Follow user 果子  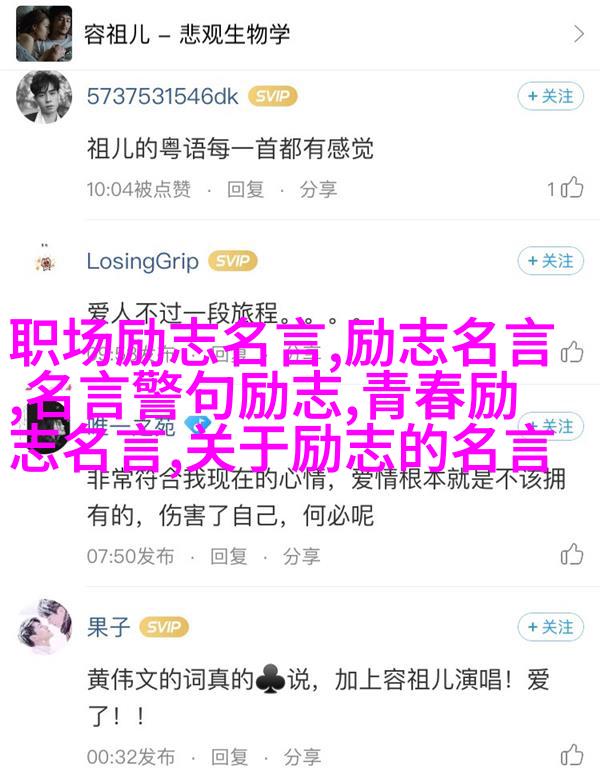pos(549,627)
